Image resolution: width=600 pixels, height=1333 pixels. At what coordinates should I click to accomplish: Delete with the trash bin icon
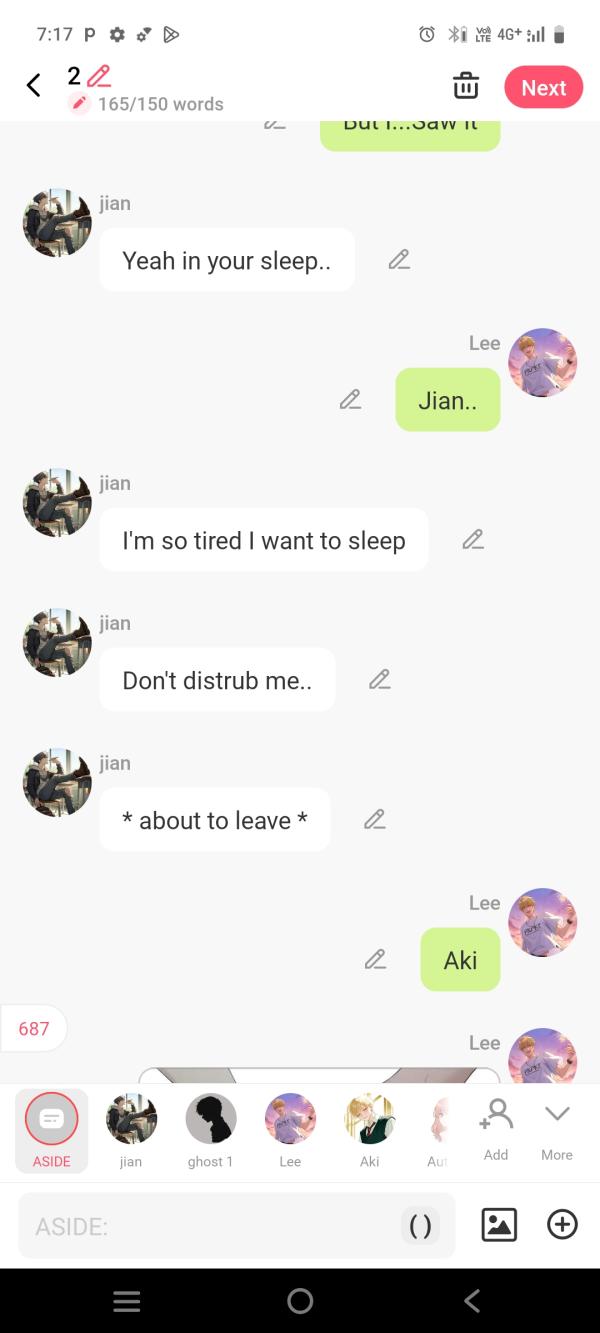coord(466,87)
